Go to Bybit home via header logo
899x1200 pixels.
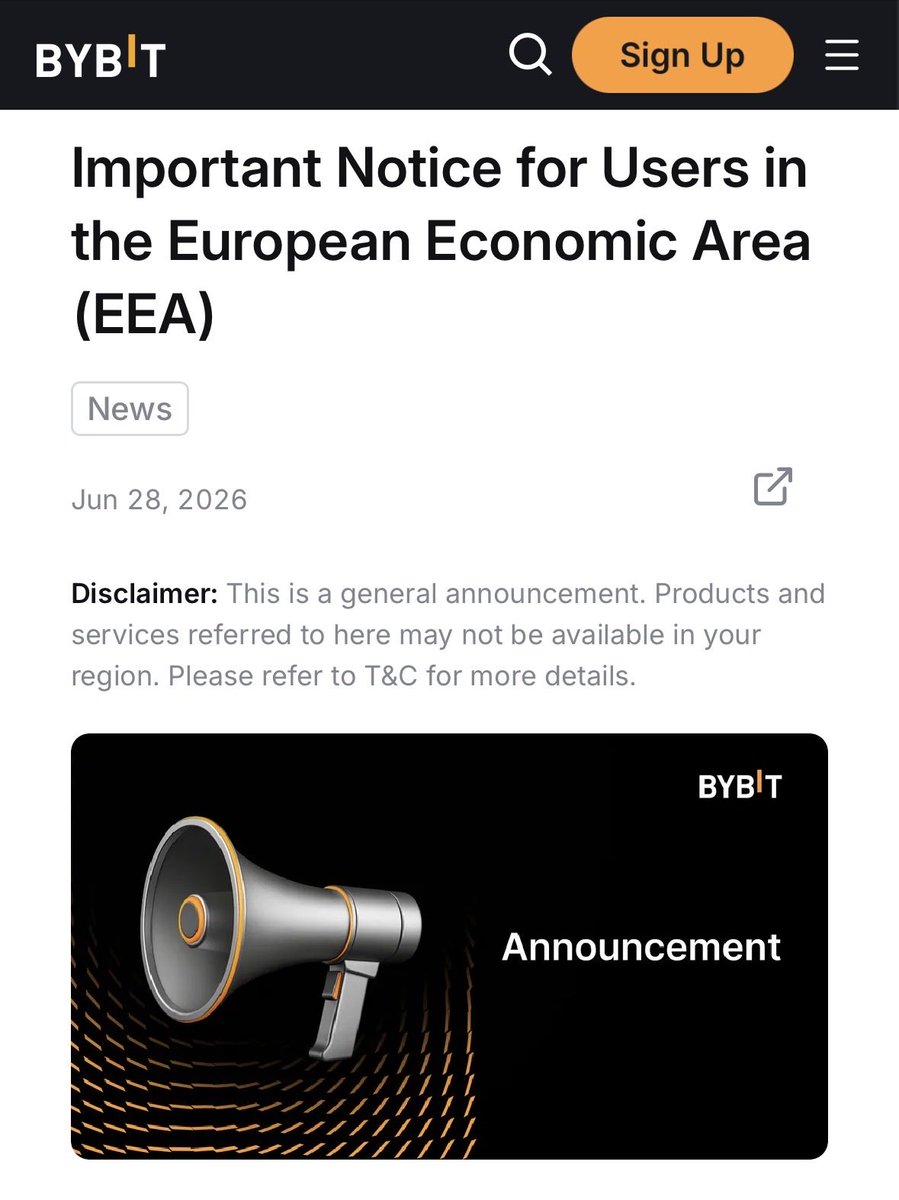tap(100, 59)
